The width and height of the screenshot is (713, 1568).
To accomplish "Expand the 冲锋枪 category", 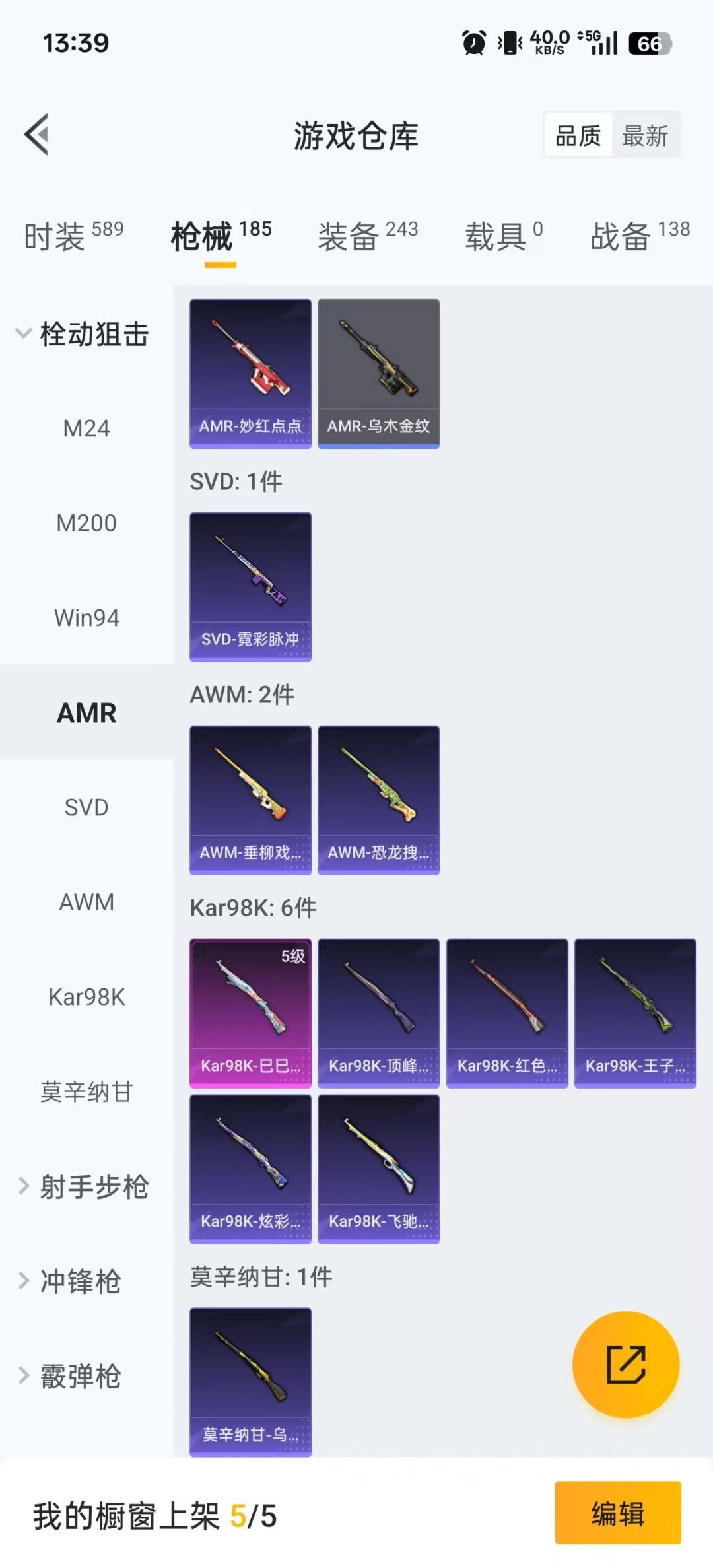I will point(79,1281).
